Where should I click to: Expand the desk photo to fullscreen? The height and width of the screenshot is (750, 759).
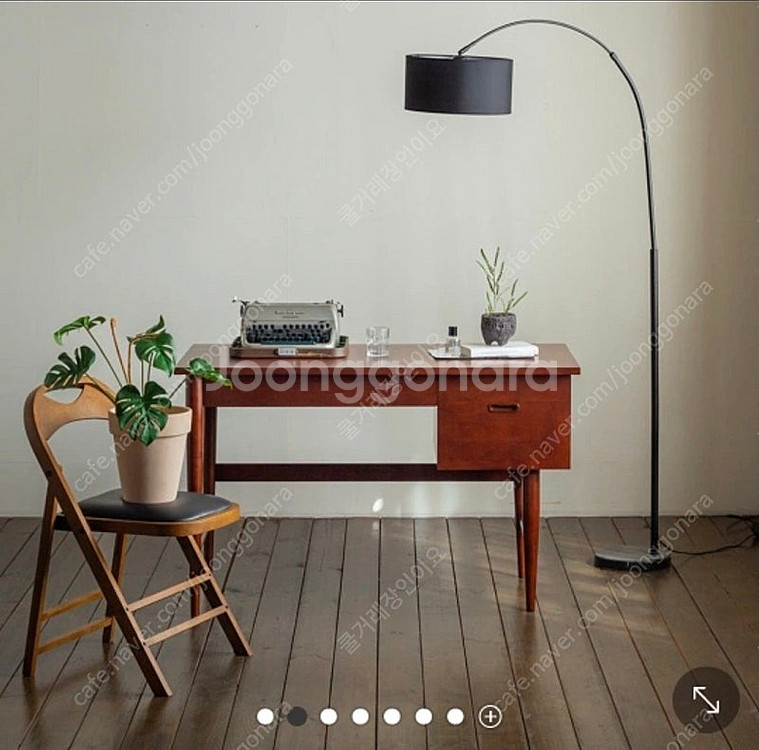click(x=705, y=699)
